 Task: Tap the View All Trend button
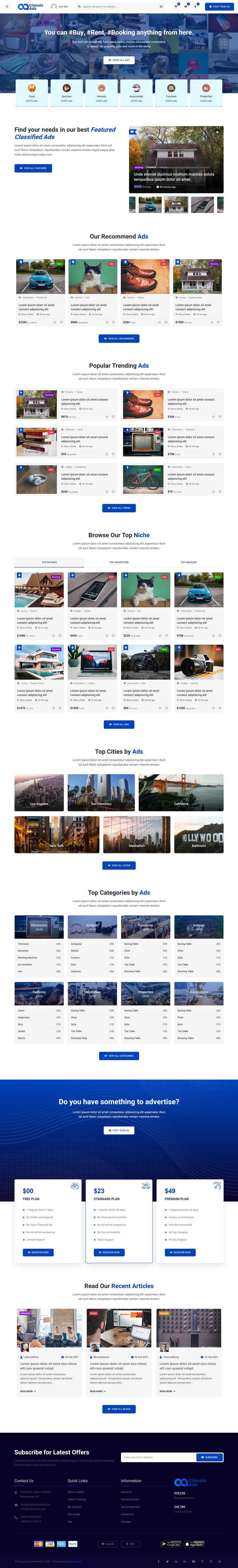(x=119, y=508)
